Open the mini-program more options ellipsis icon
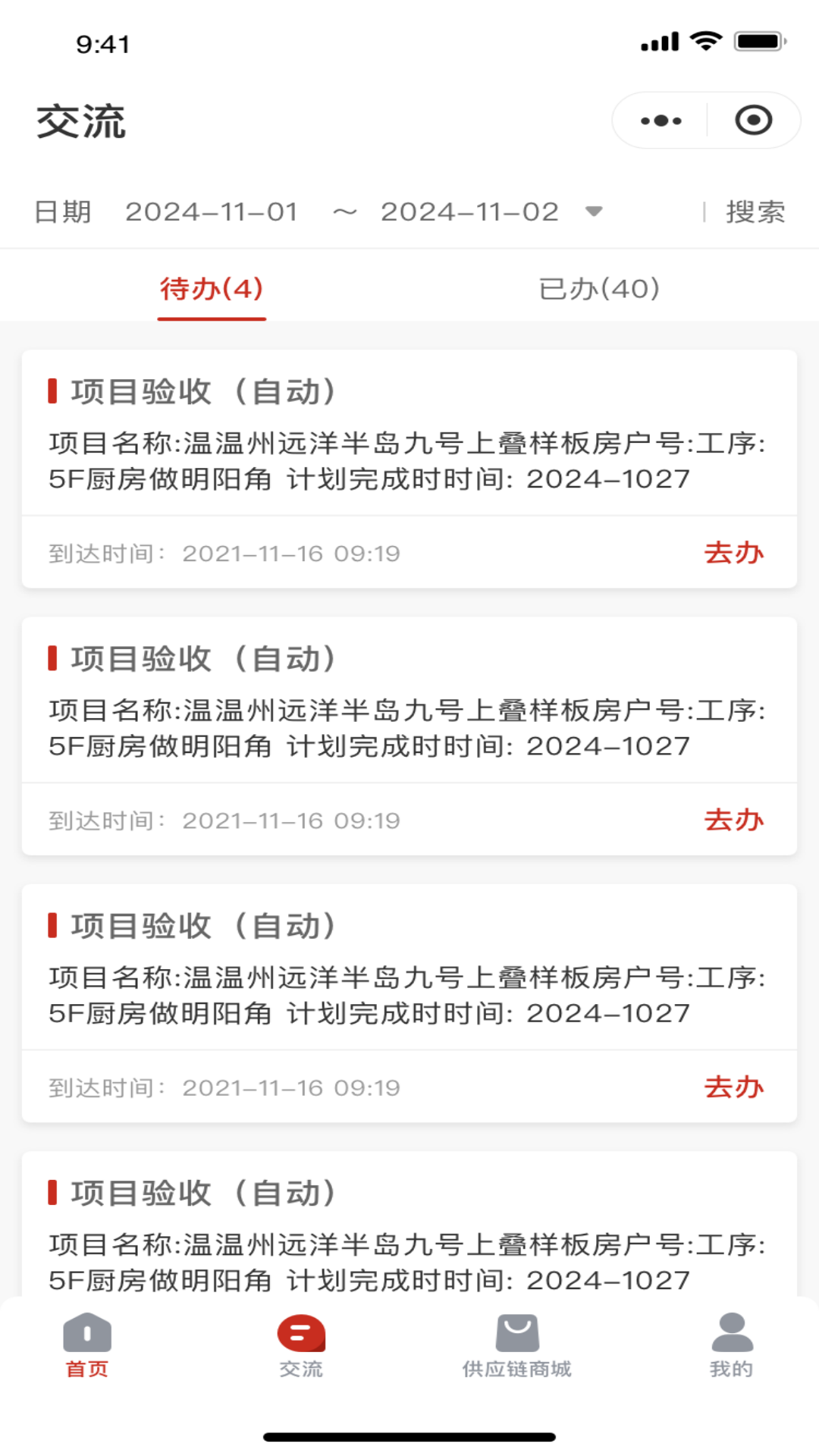This screenshot has width=819, height=1456. pyautogui.click(x=659, y=120)
